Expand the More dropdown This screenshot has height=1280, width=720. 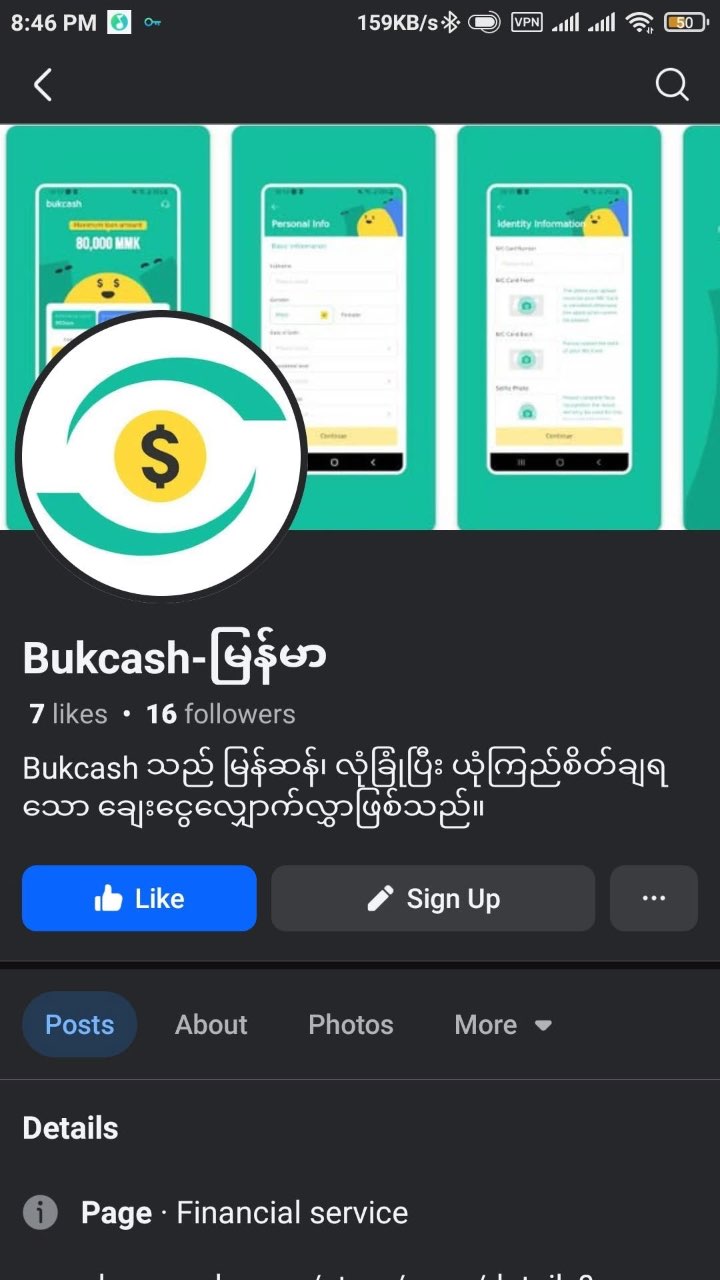tap(503, 1024)
